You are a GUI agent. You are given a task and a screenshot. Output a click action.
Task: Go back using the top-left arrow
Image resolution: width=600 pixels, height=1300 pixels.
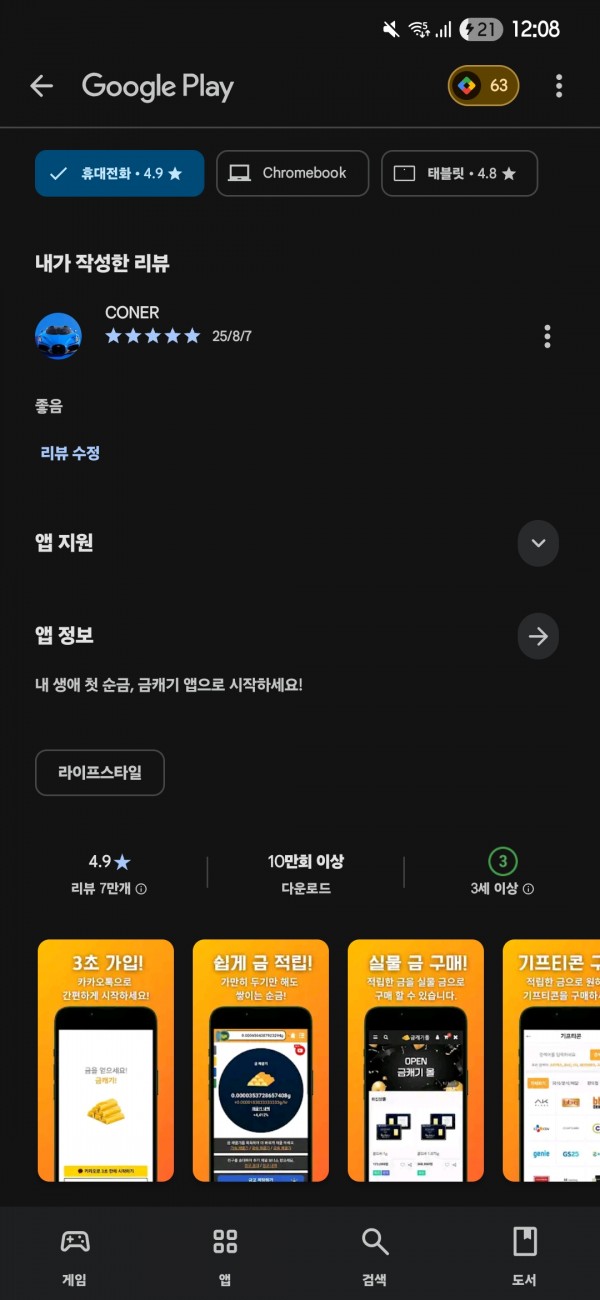[41, 86]
